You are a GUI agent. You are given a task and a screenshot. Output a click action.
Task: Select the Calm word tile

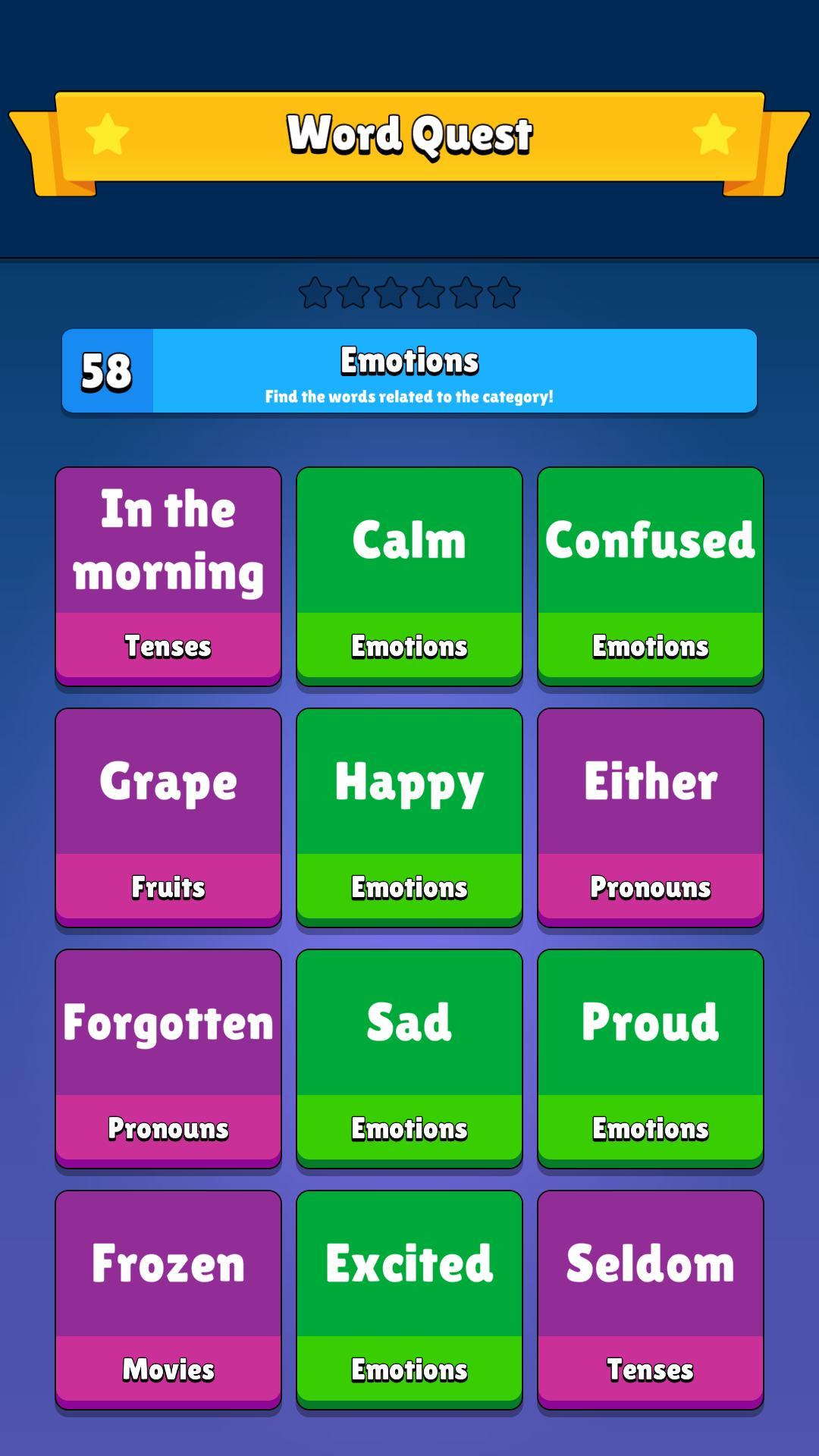point(409,576)
